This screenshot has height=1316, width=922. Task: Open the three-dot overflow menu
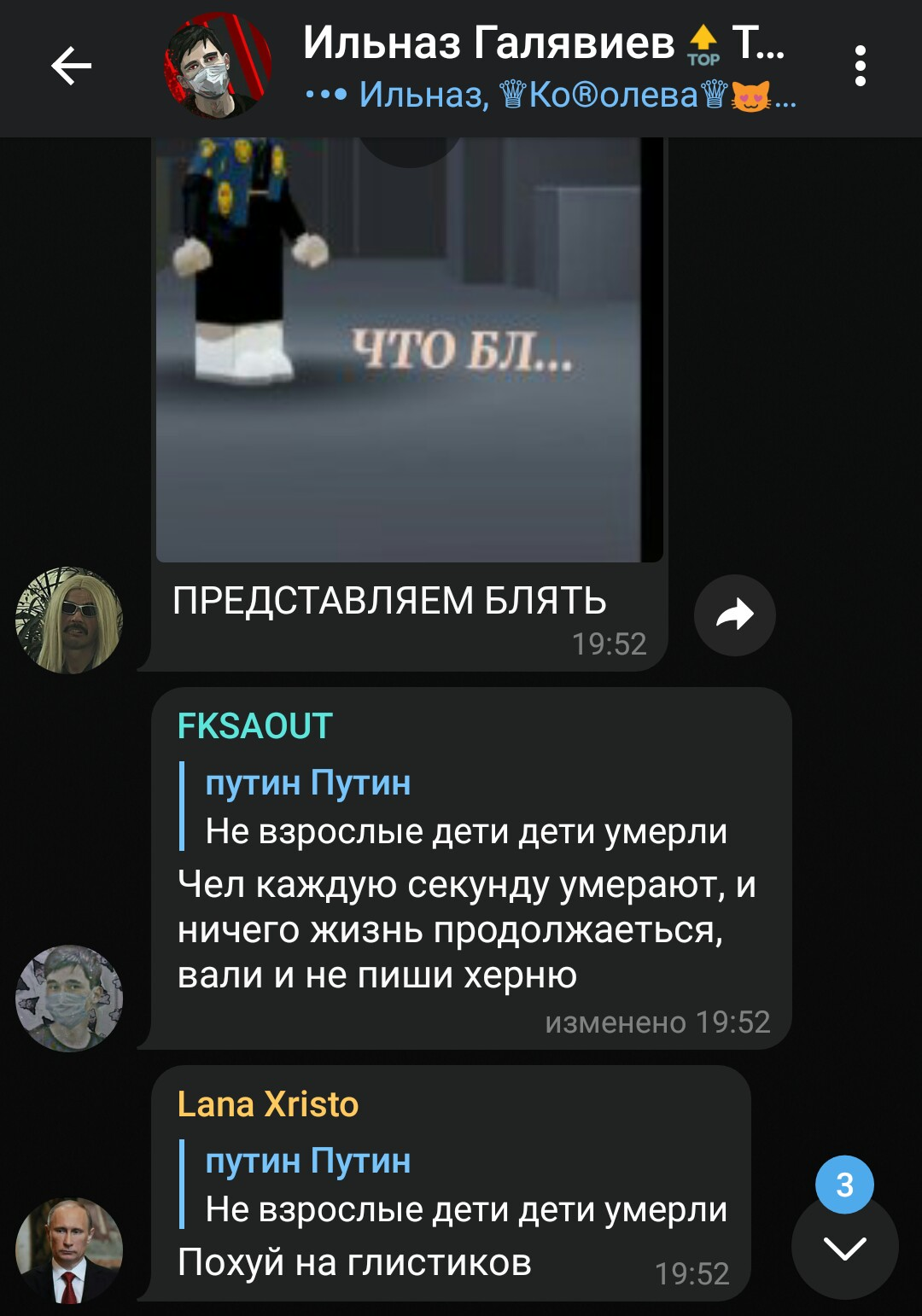860,67
